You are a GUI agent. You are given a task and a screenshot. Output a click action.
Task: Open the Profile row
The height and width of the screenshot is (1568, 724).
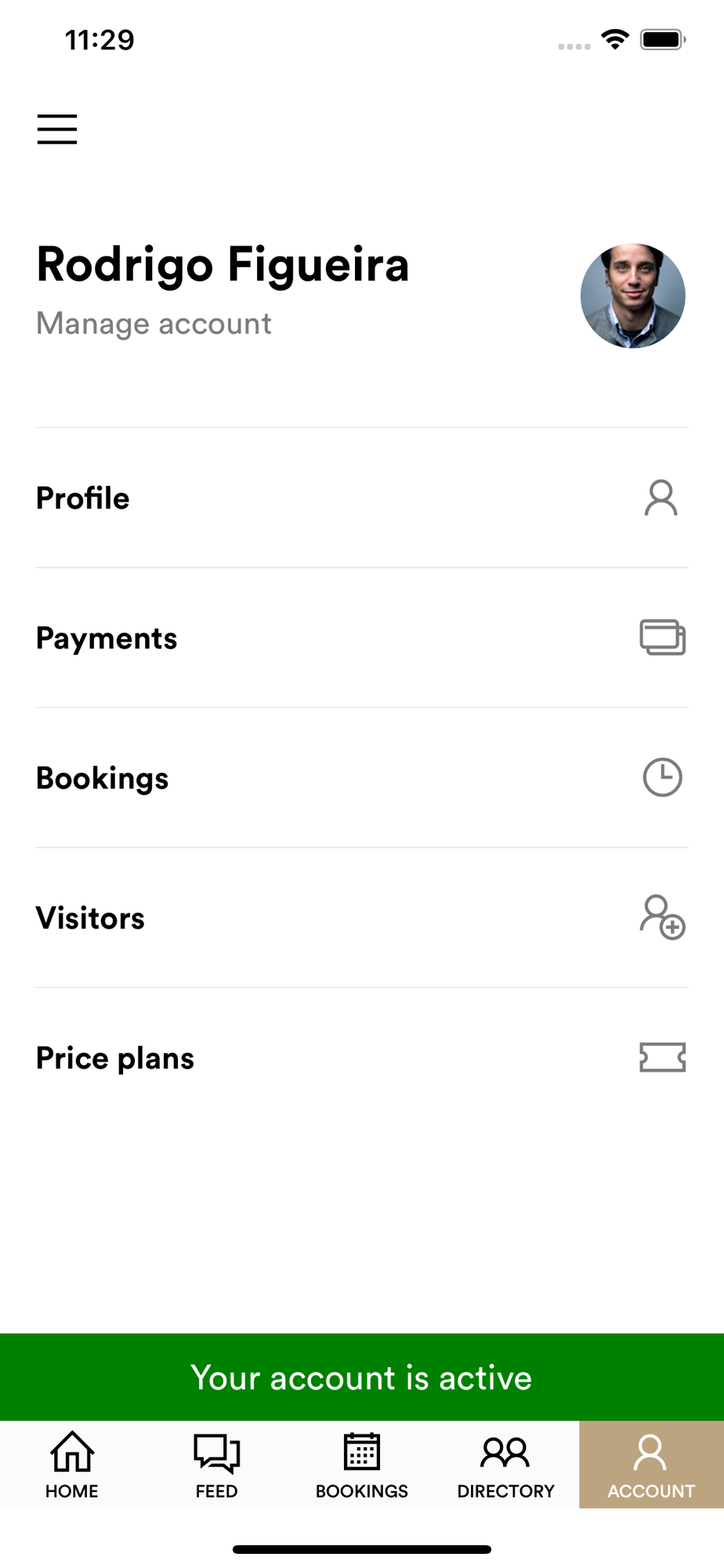[362, 499]
